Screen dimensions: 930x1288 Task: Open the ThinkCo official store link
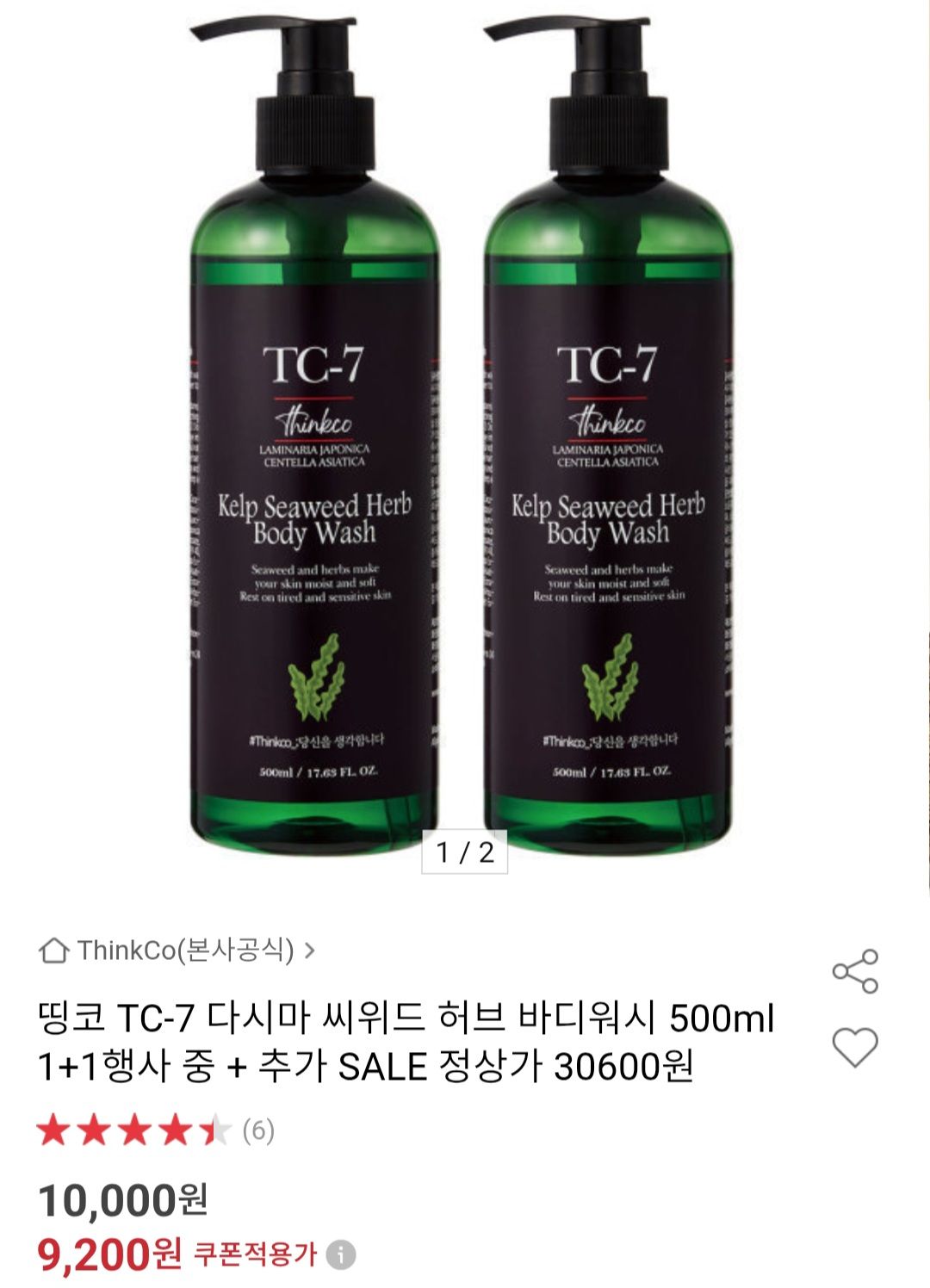pos(177,951)
